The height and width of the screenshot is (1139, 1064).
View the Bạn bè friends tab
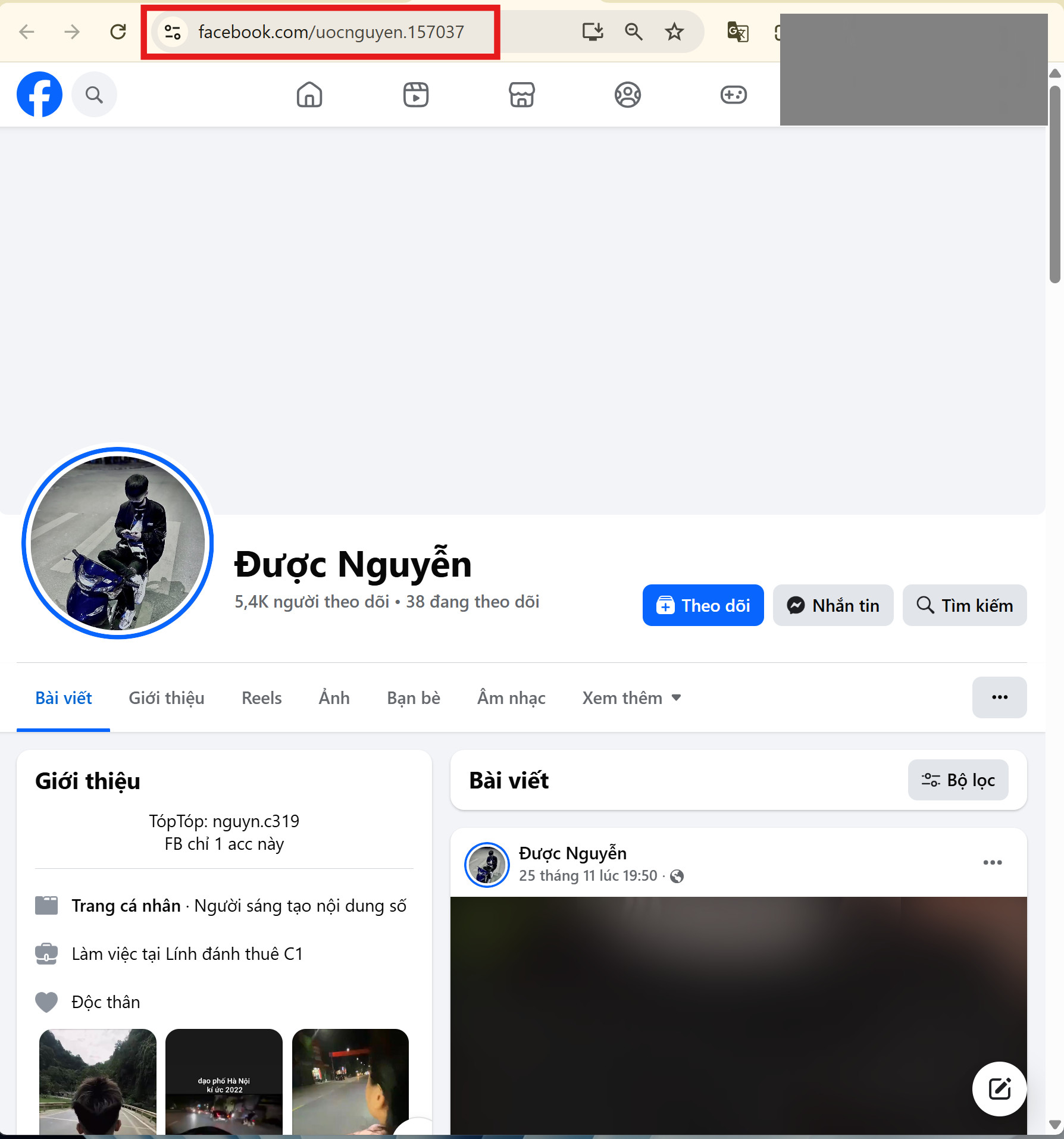(x=414, y=697)
